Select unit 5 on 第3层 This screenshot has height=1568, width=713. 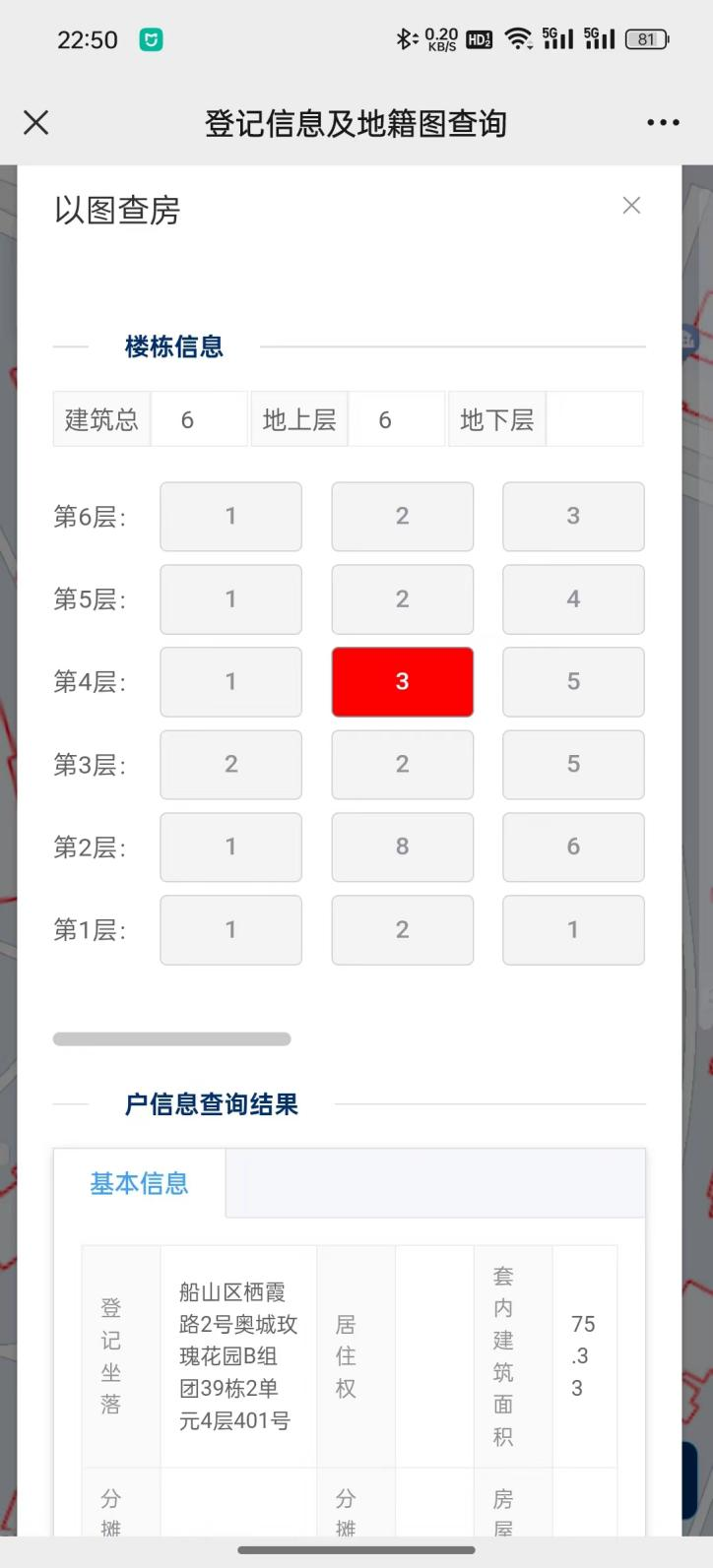(573, 764)
